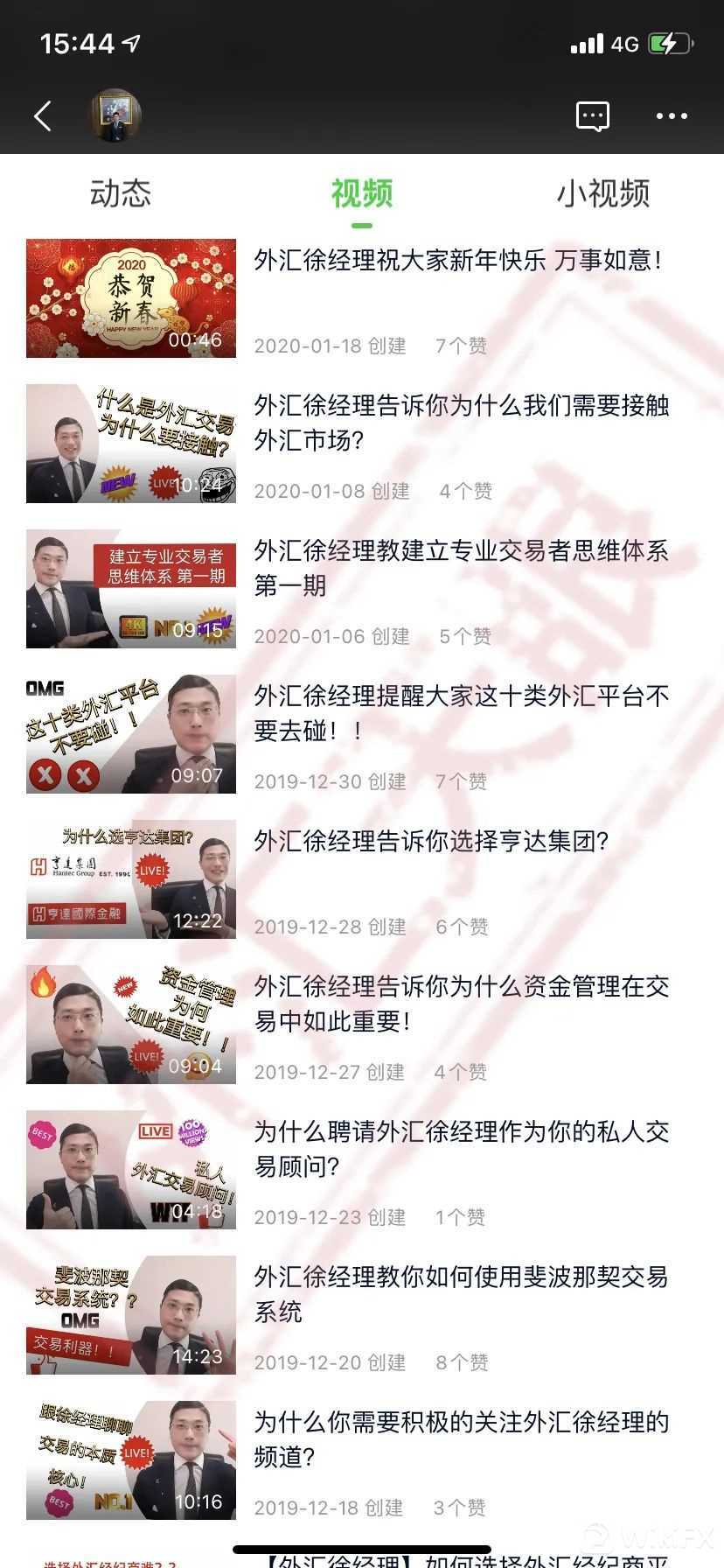Open video 积极的关注外汇徐经理的频道
This screenshot has width=724, height=1568.
131,1460
